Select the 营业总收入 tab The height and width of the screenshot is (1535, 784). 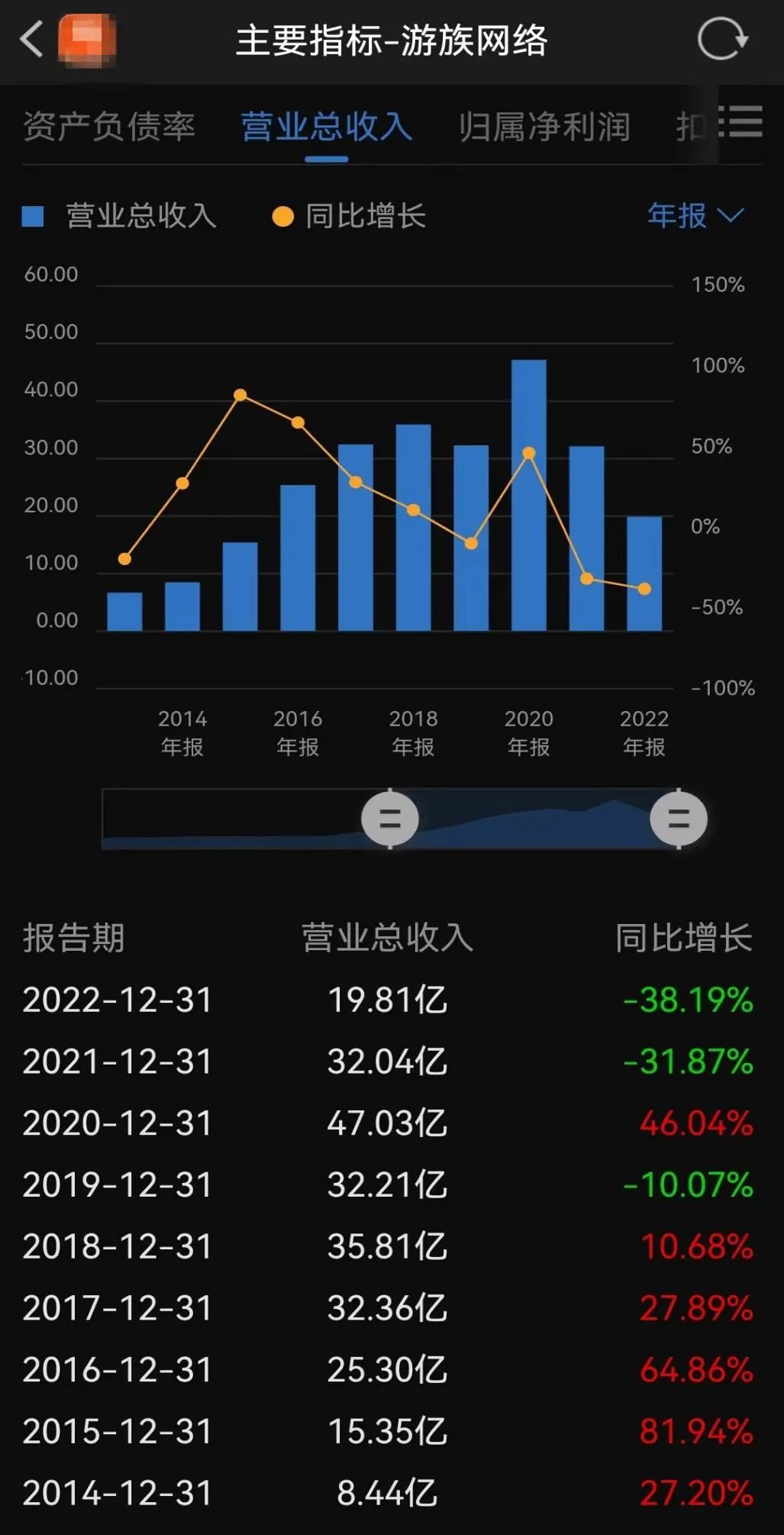pos(327,127)
